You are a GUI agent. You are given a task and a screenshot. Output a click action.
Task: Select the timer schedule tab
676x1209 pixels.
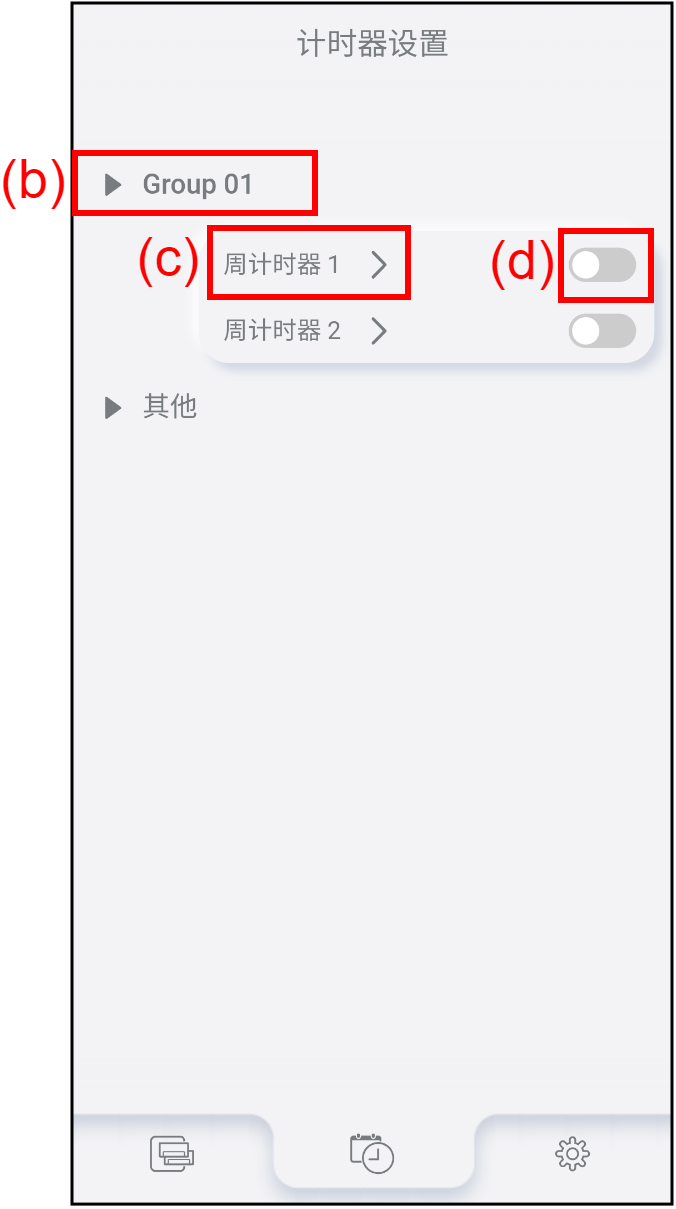[x=372, y=1153]
